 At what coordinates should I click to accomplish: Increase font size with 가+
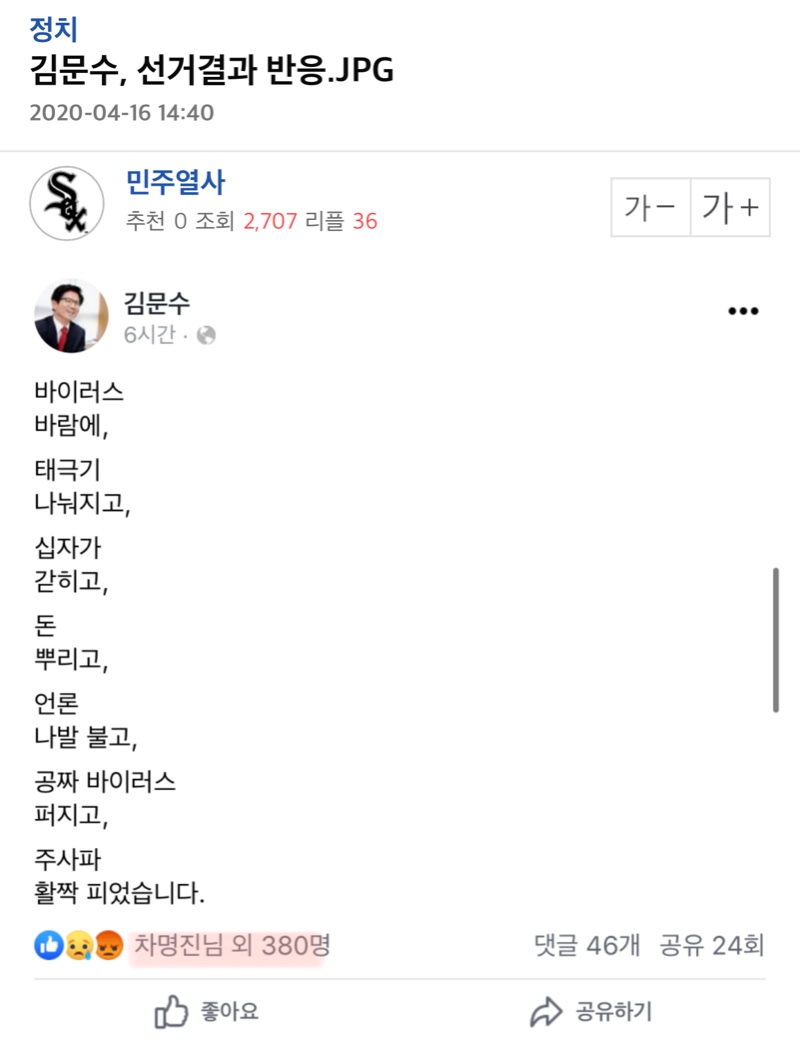[x=730, y=208]
